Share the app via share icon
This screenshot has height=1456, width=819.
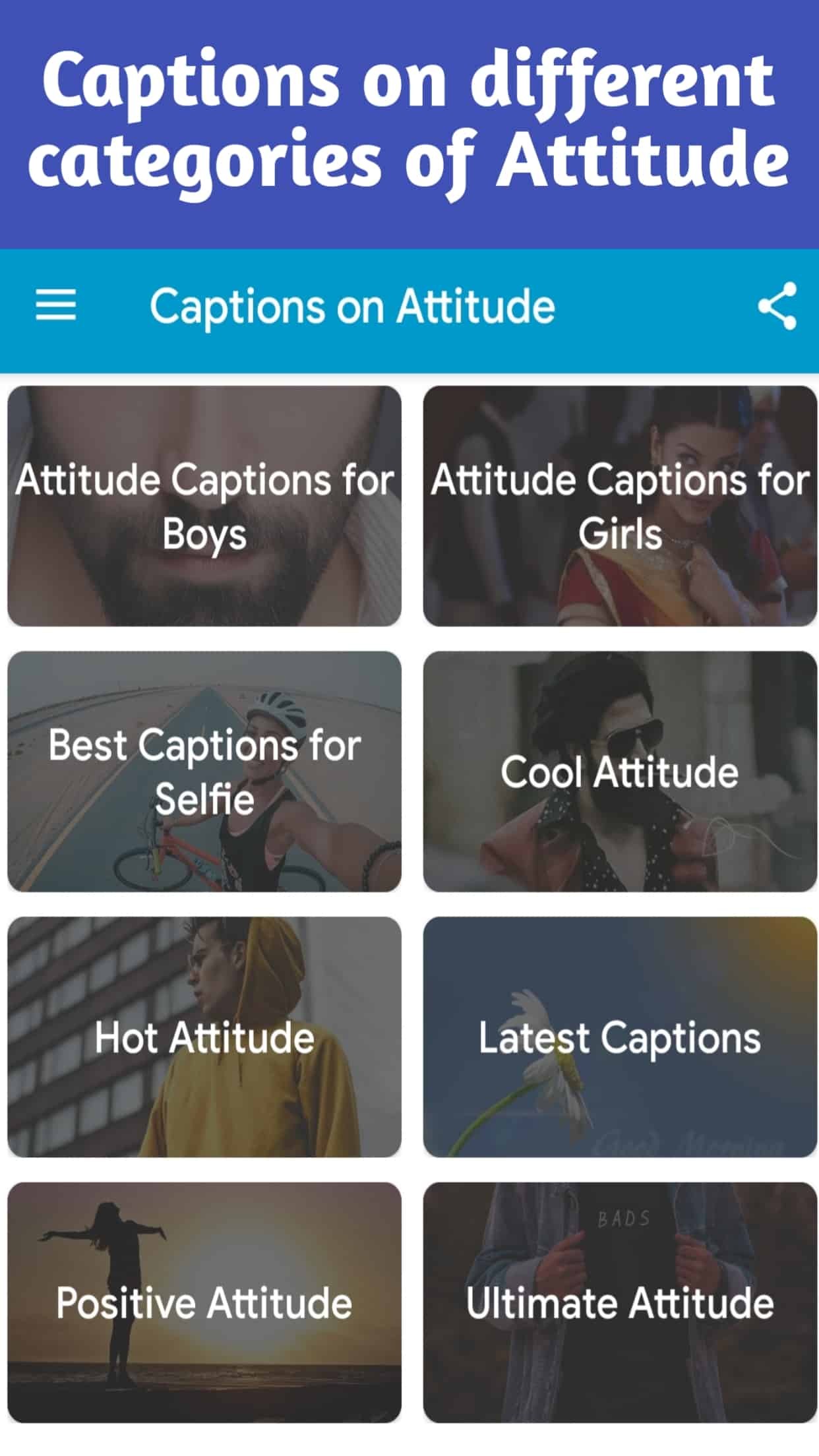pos(777,306)
